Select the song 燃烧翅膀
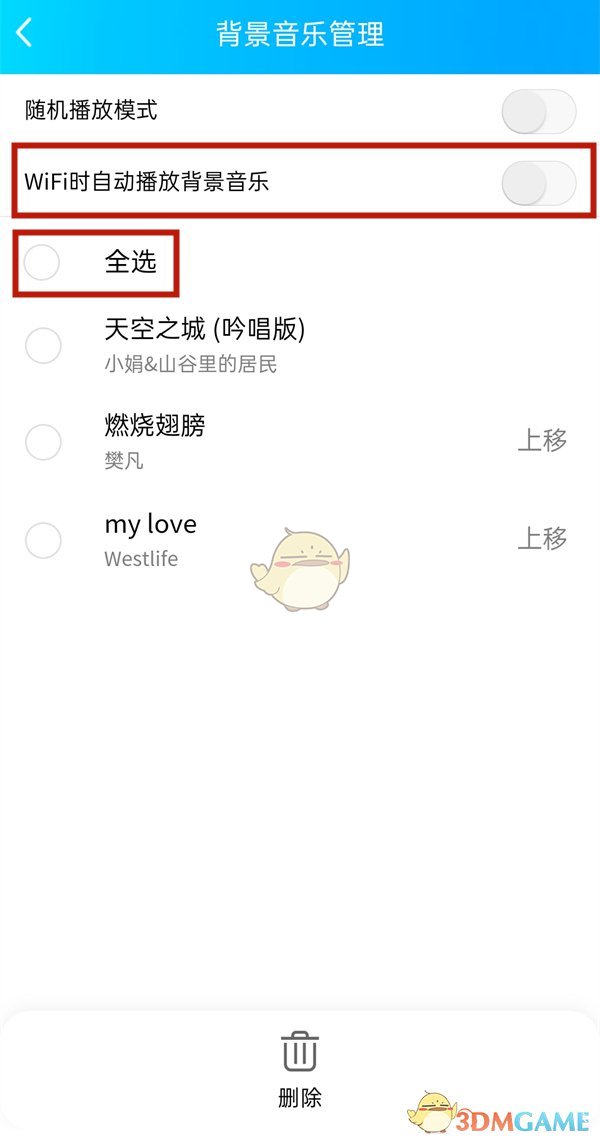 (43, 441)
